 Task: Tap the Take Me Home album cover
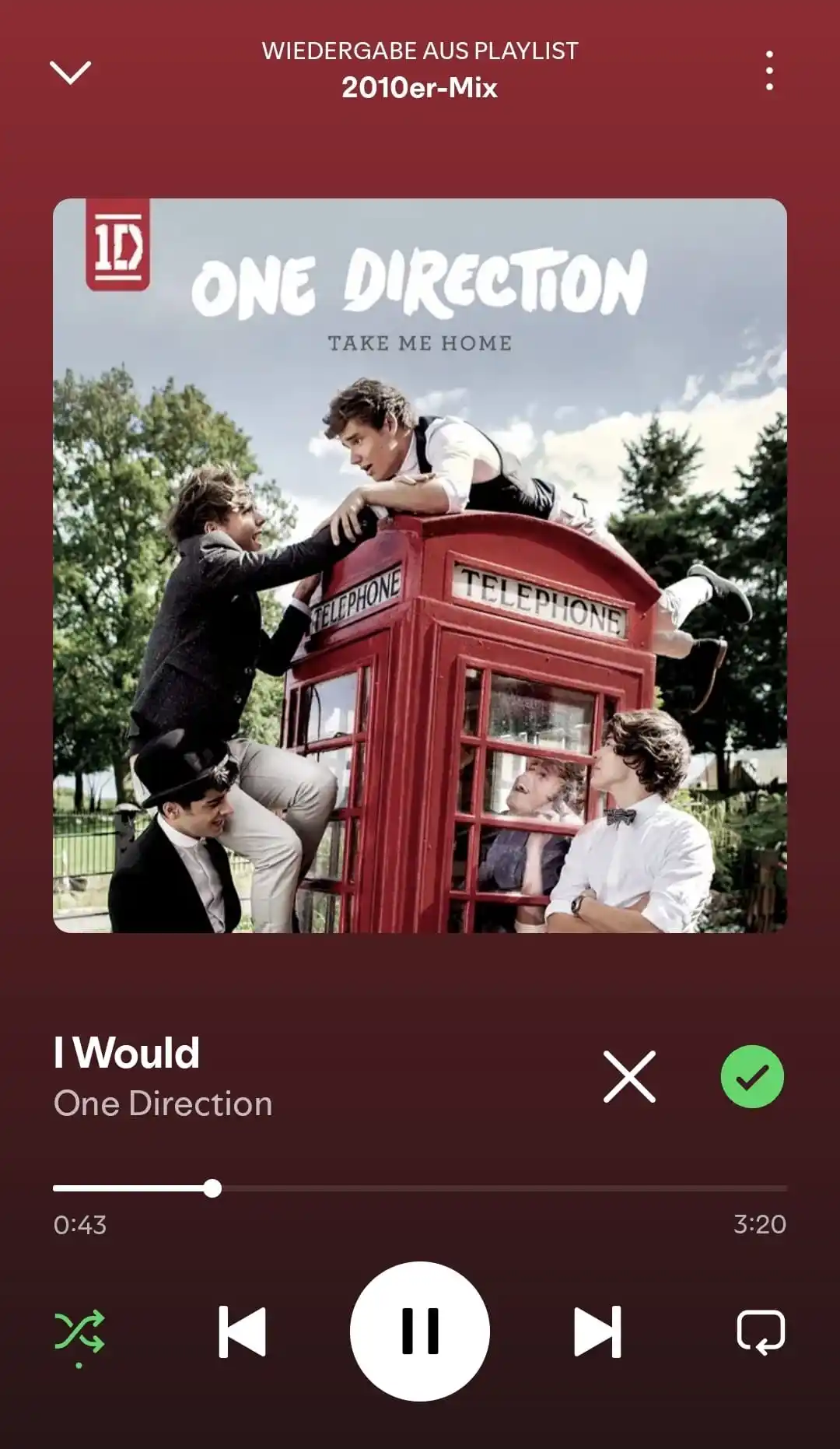click(420, 566)
